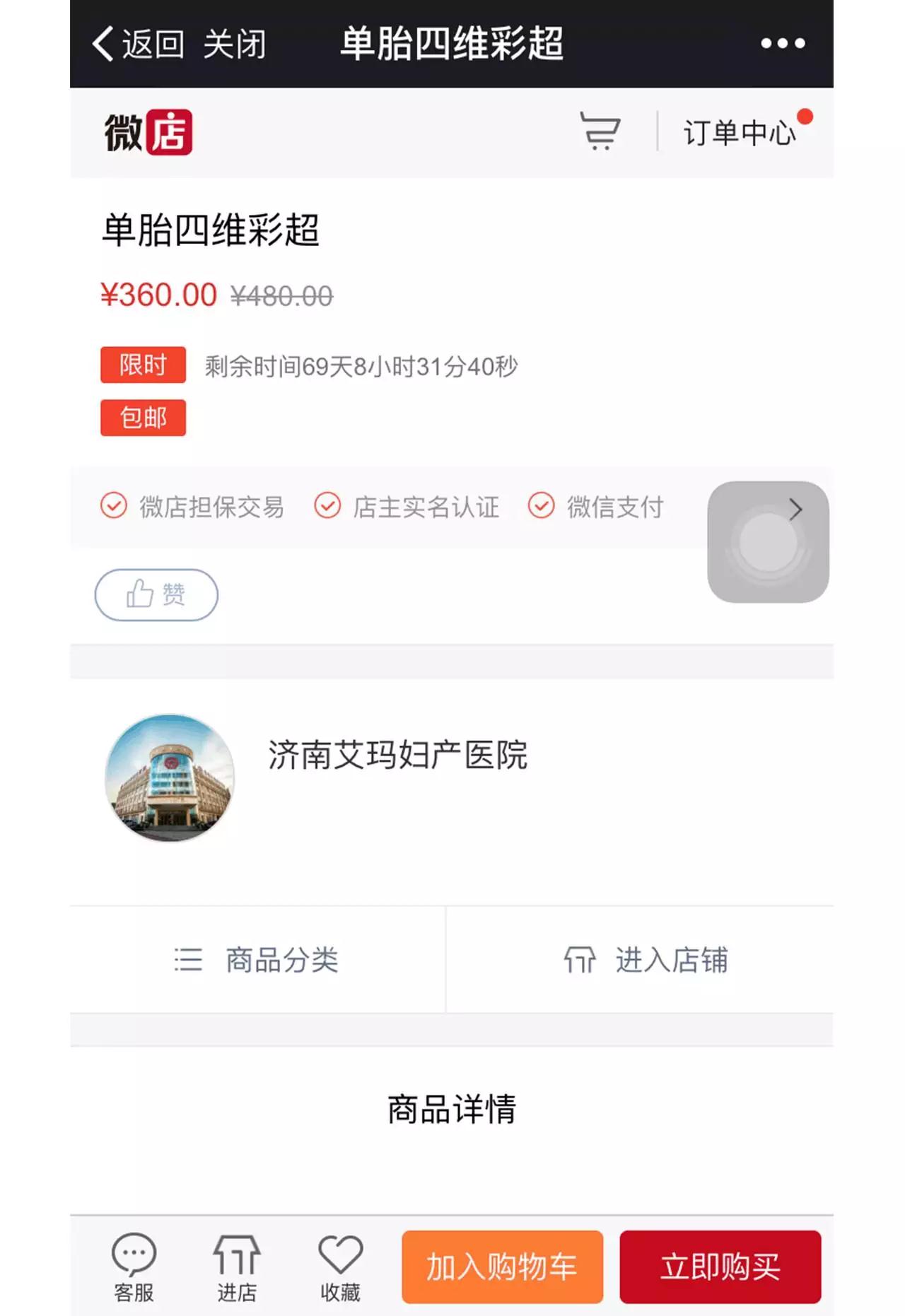
Task: Buy now with 立即购买
Action: [720, 1267]
